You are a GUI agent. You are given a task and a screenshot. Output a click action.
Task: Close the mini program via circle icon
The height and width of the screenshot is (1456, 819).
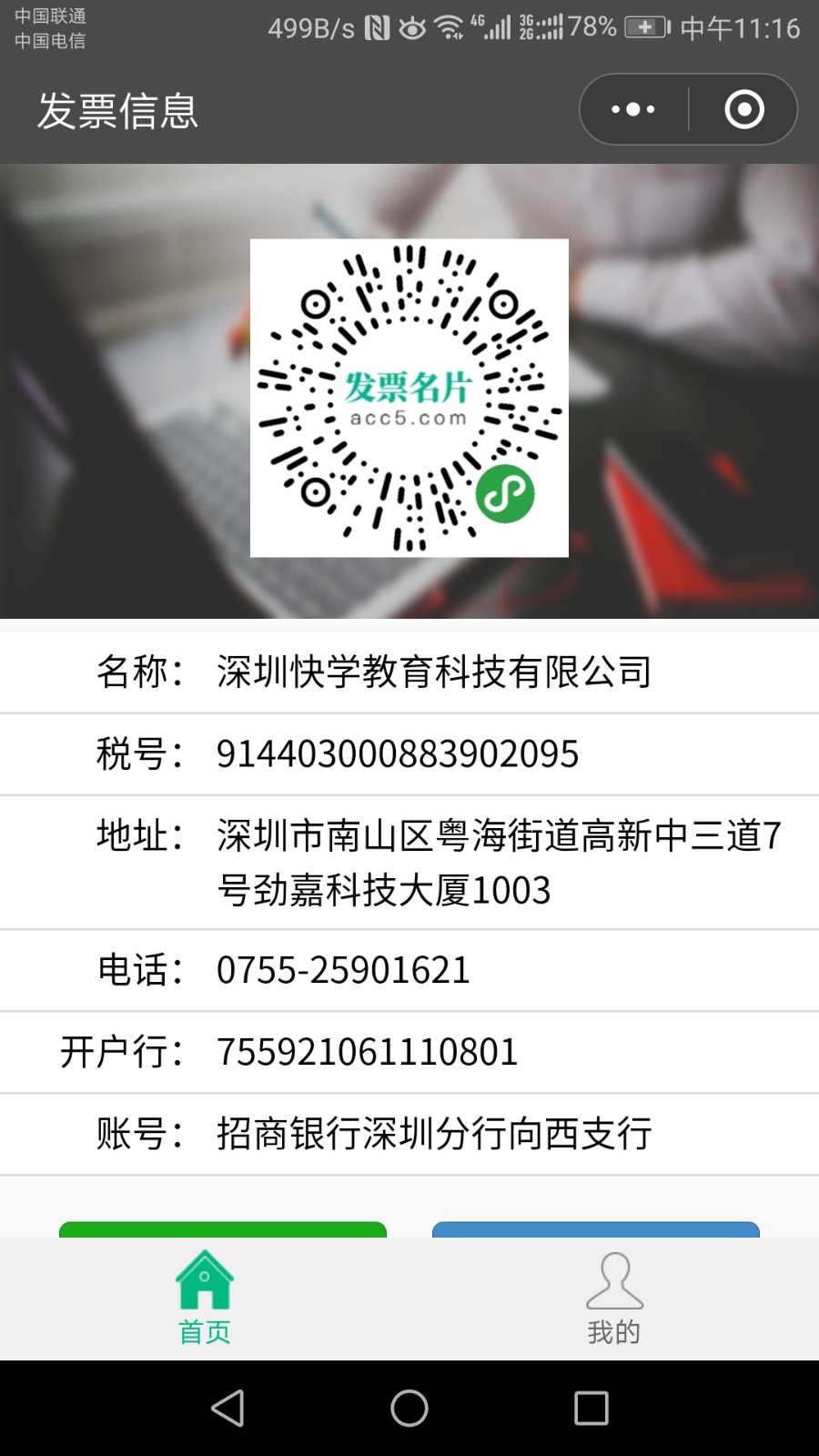pyautogui.click(x=743, y=109)
